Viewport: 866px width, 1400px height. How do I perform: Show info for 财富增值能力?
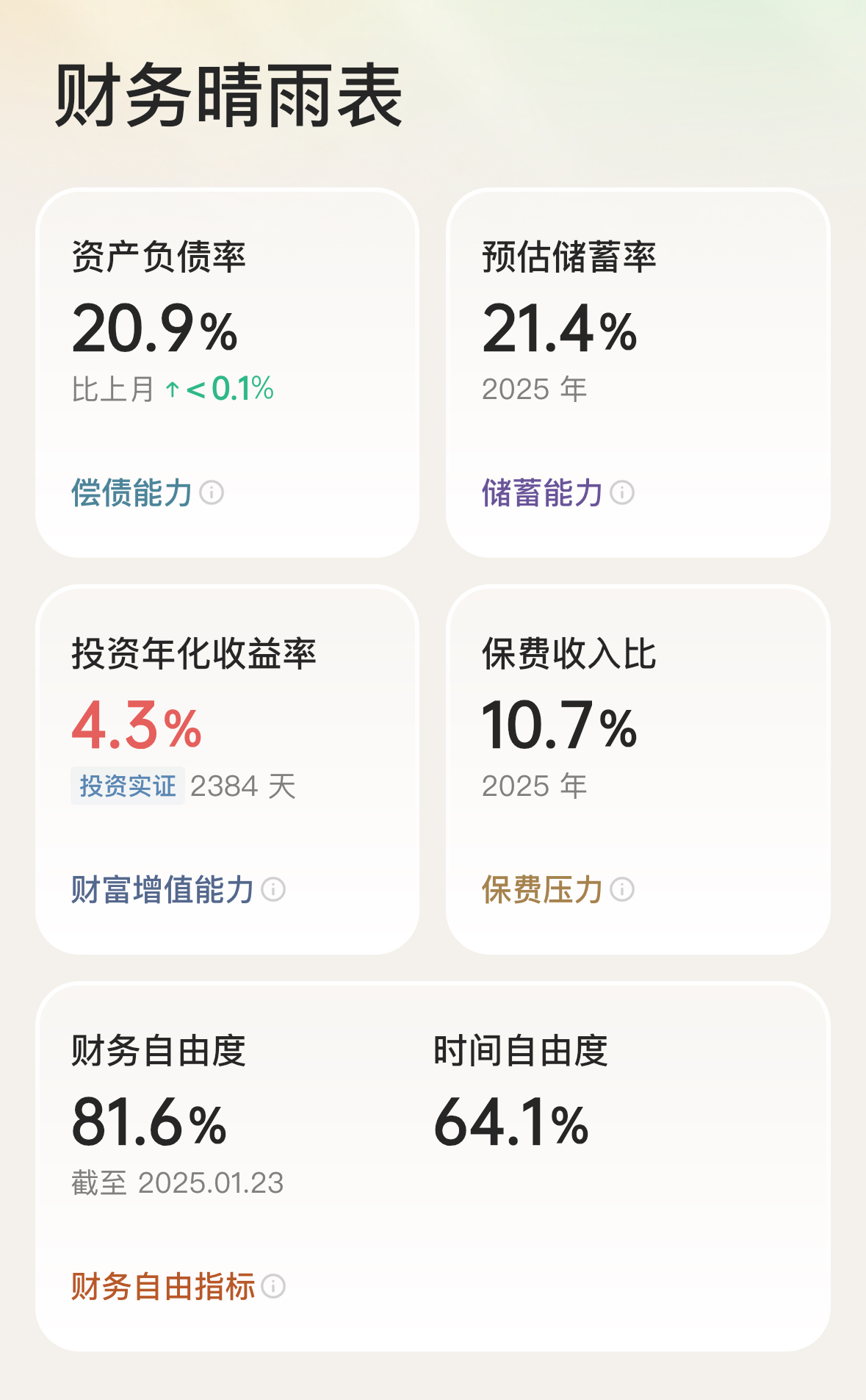point(273,889)
